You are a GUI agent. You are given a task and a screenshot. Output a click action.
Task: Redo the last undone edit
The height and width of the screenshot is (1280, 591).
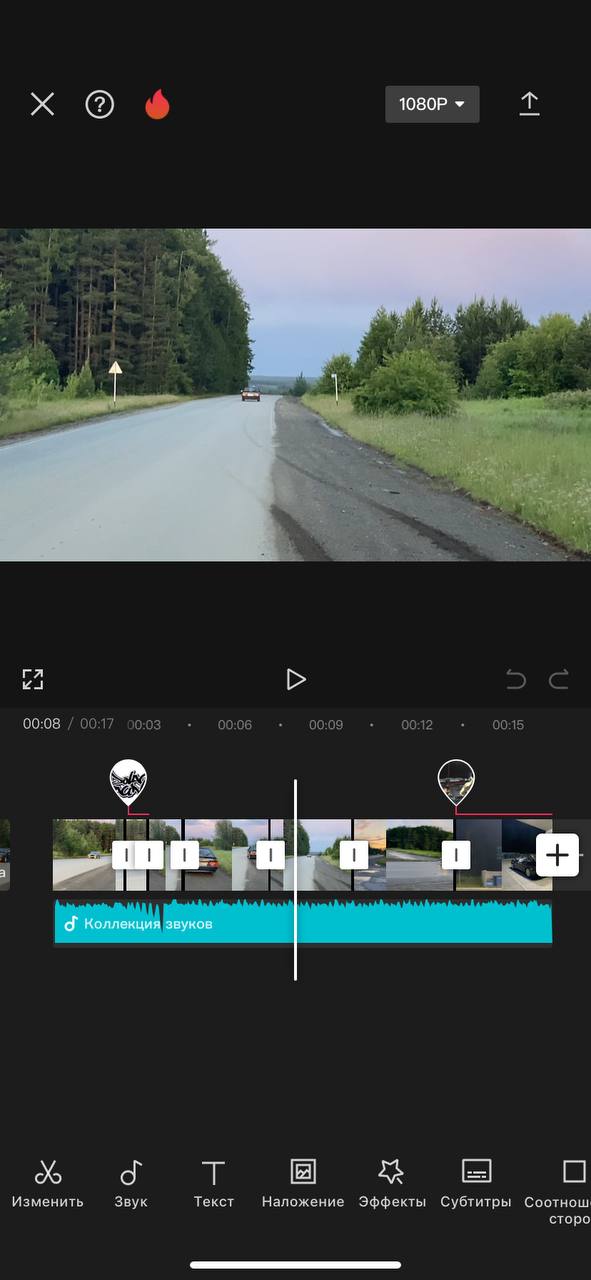(x=559, y=680)
